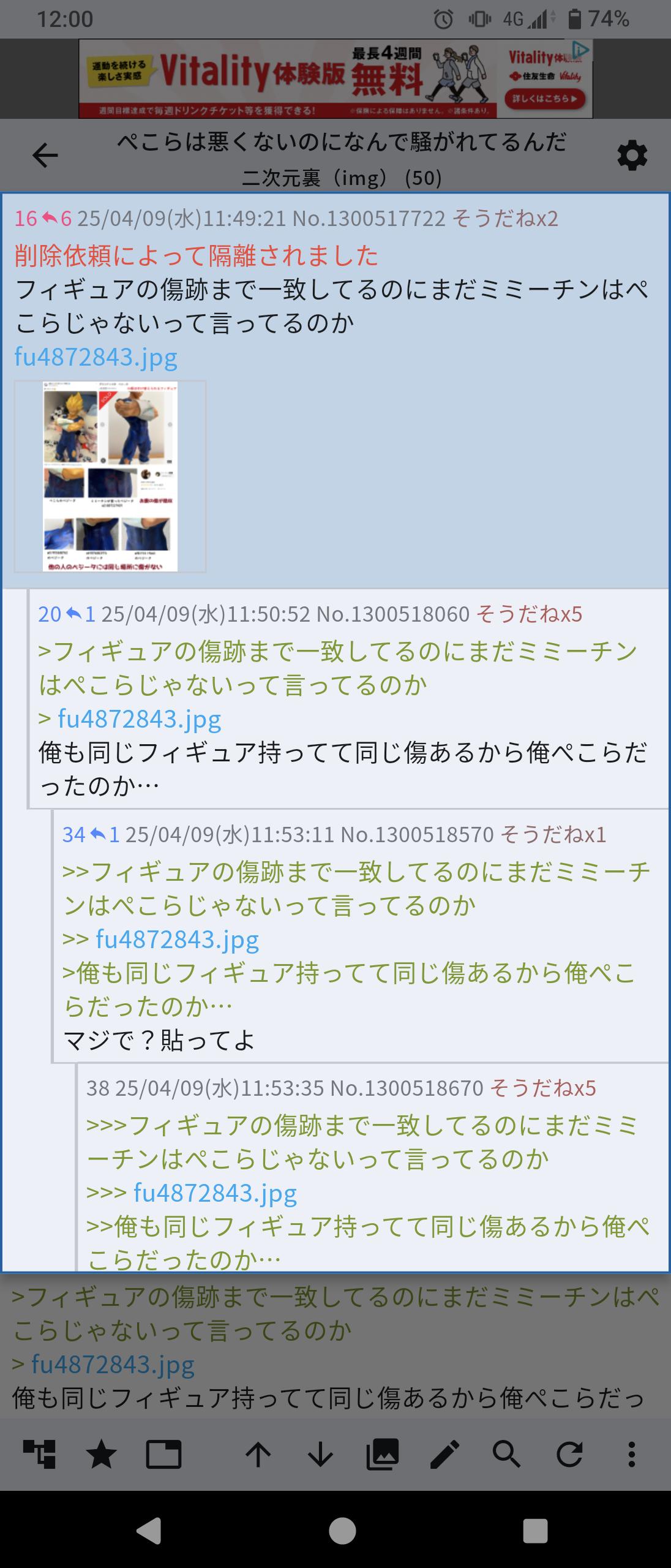Viewport: 671px width, 1568px height.
Task: Write a reply with pencil icon
Action: (445, 1454)
